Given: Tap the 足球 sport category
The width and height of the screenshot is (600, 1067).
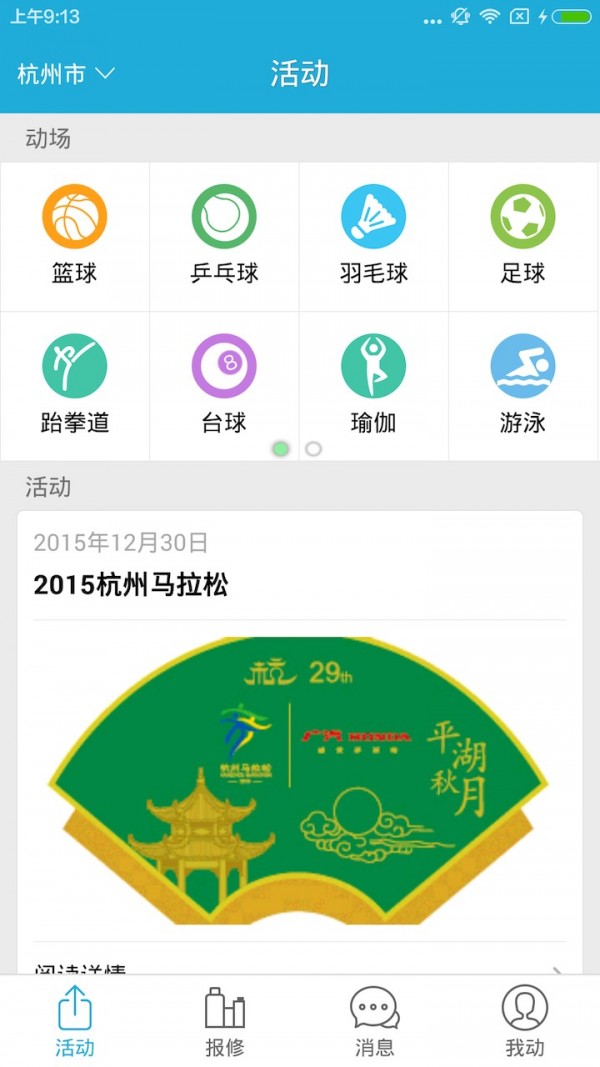Looking at the screenshot, I should [x=523, y=237].
